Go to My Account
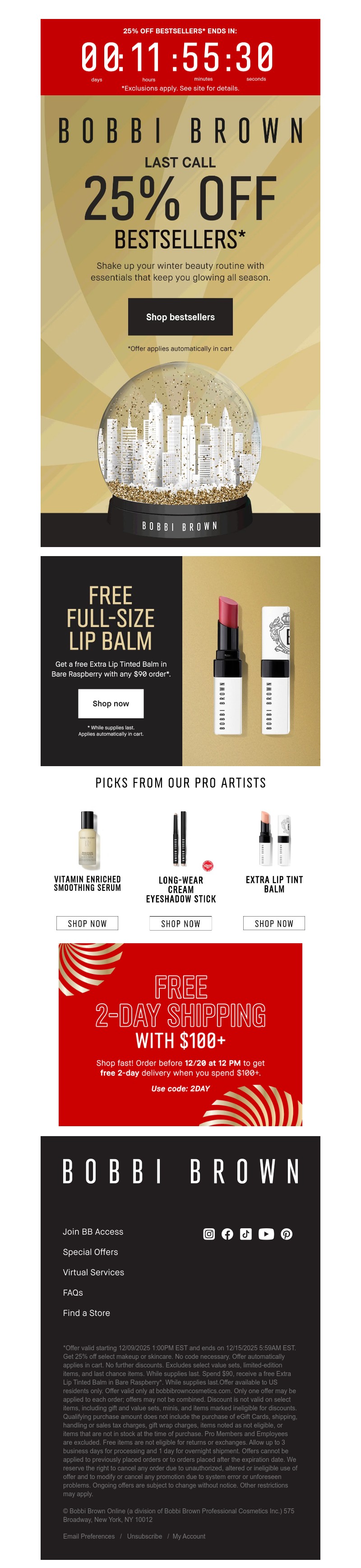The width and height of the screenshot is (361, 1568). pos(189,1536)
